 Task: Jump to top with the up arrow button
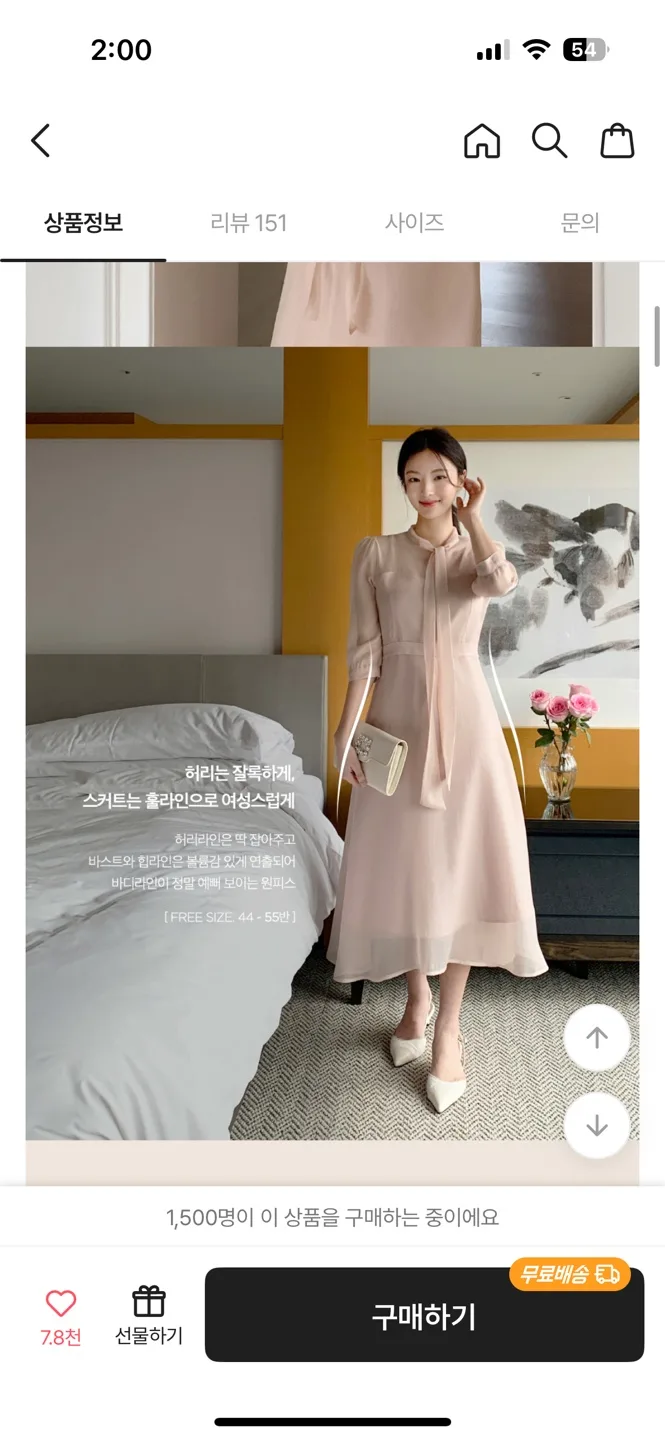click(597, 1038)
